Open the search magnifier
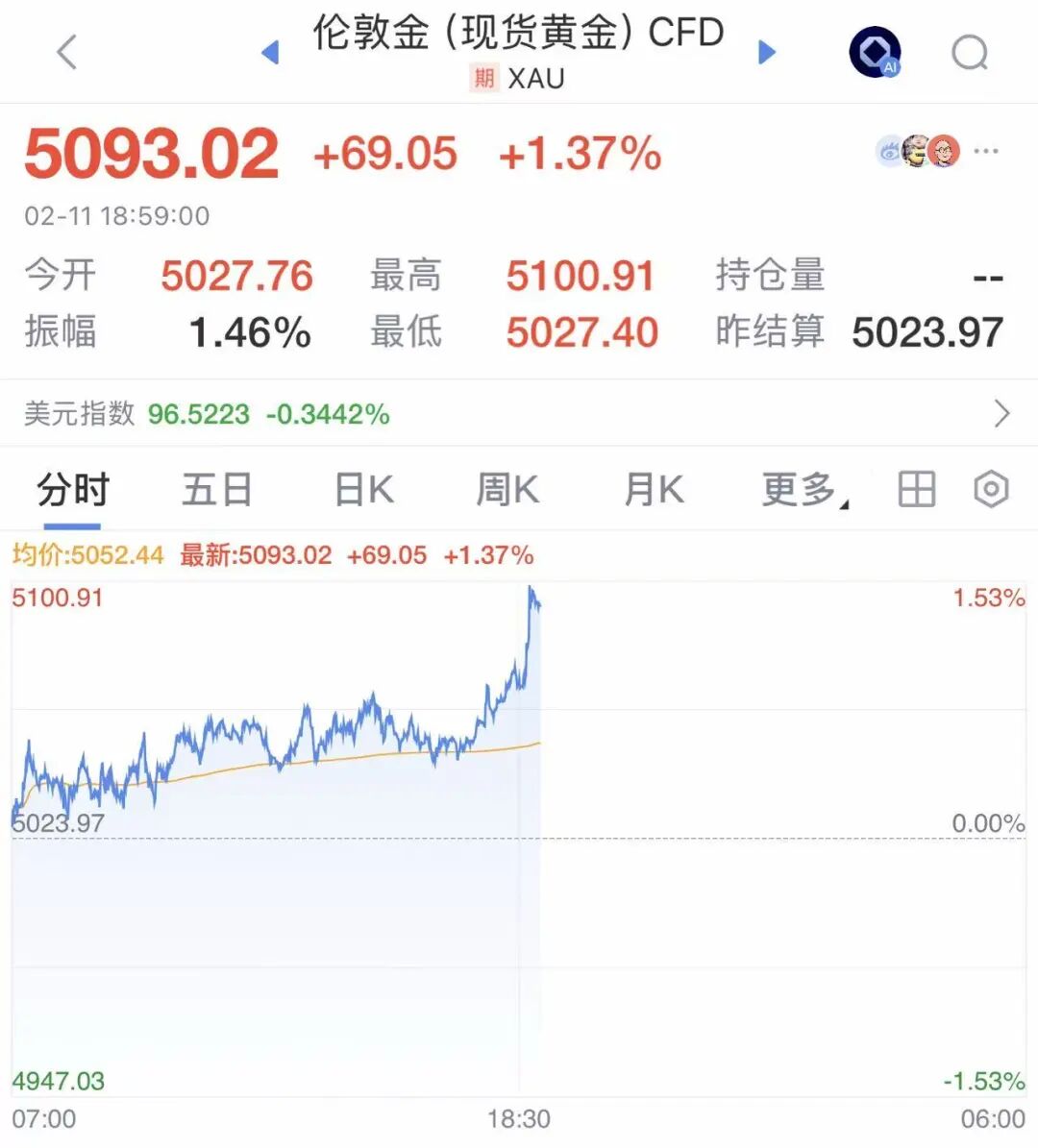The width and height of the screenshot is (1038, 1148). coord(969,52)
